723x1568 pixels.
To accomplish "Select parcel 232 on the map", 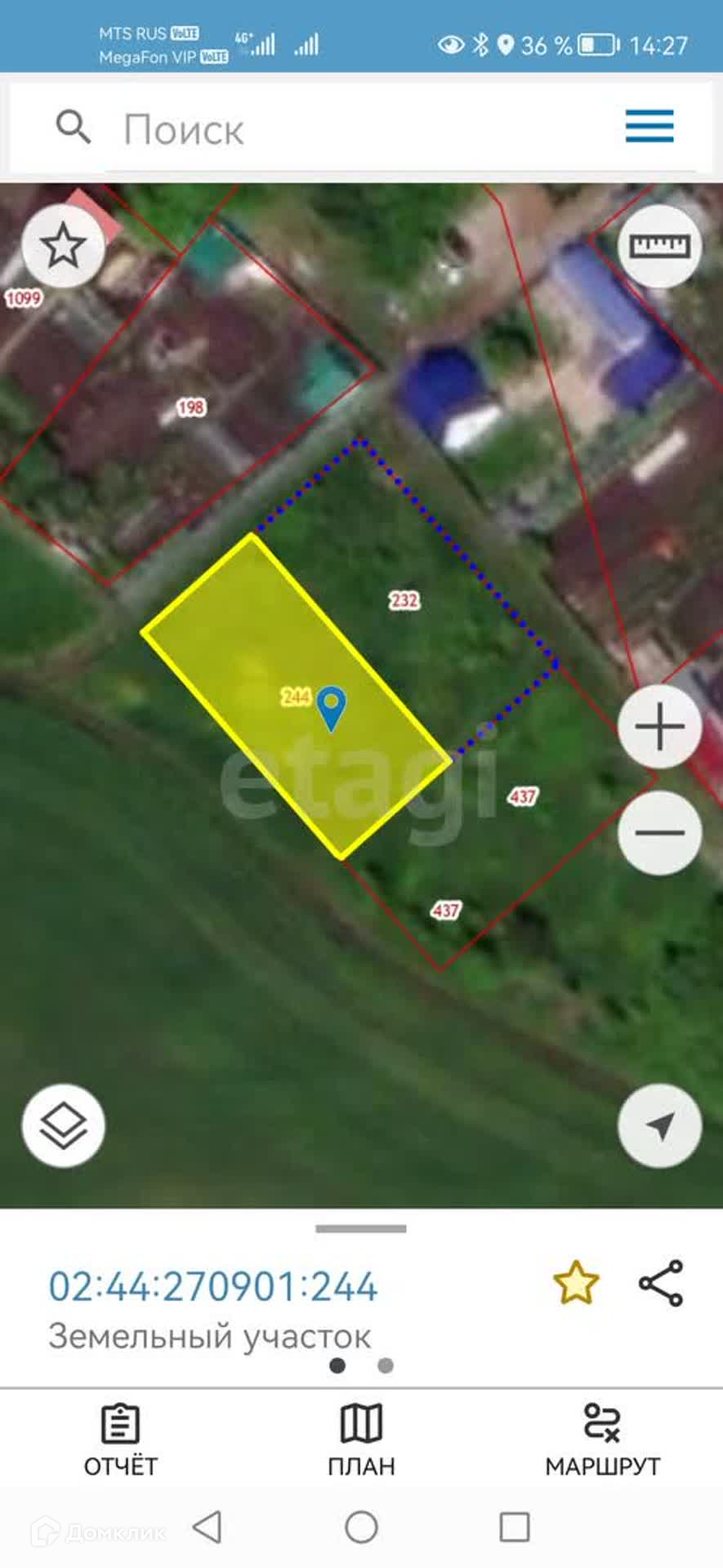I will click(404, 600).
